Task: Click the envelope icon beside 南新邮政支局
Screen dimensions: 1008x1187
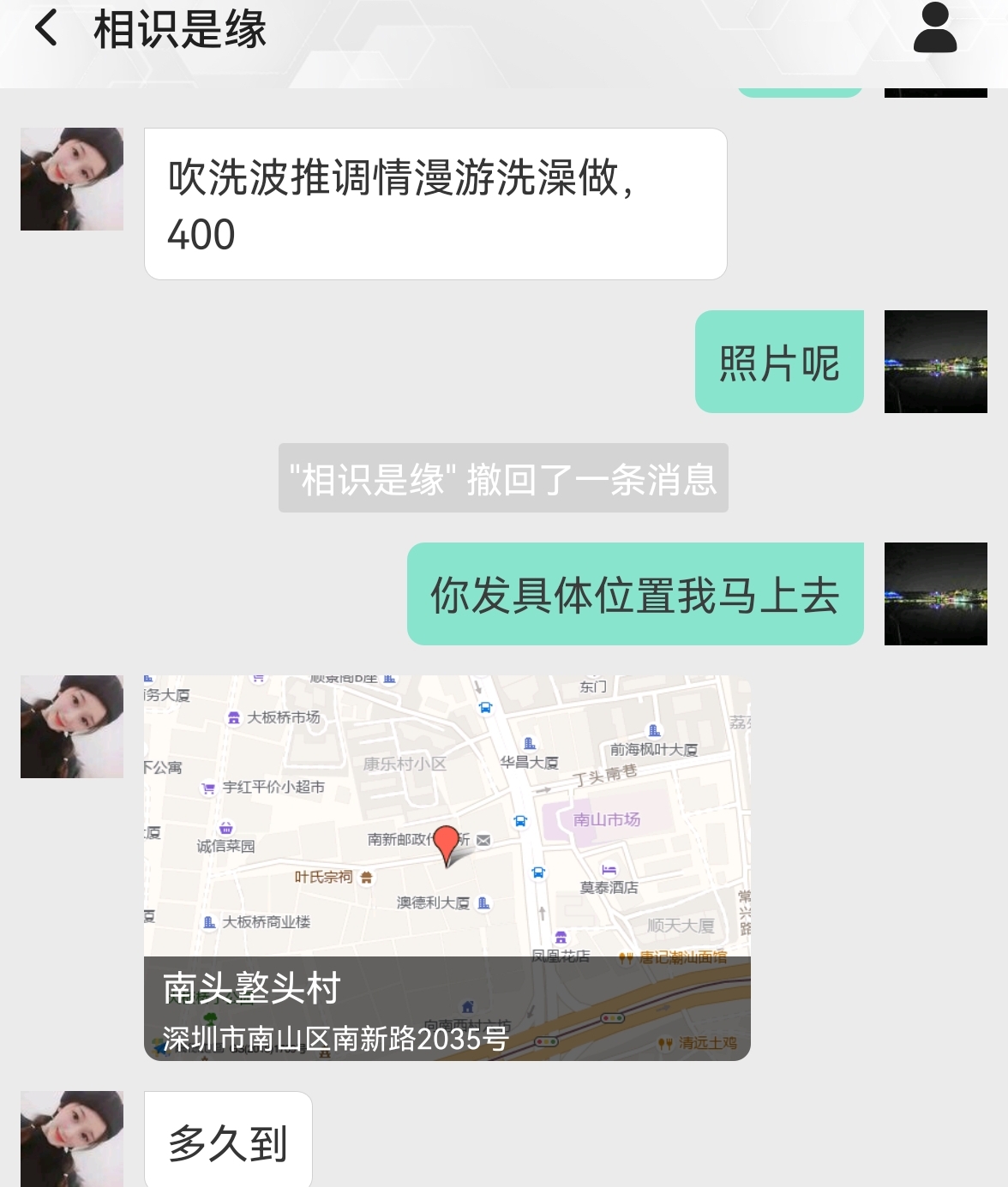Action: click(482, 840)
